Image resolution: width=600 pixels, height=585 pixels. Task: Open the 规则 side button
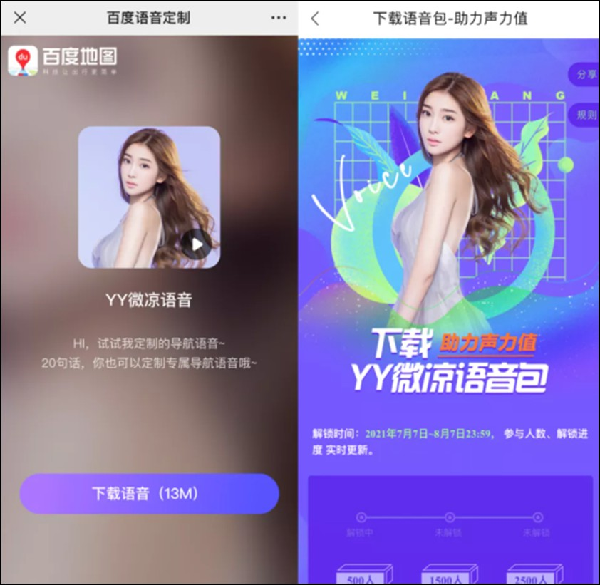[x=585, y=115]
